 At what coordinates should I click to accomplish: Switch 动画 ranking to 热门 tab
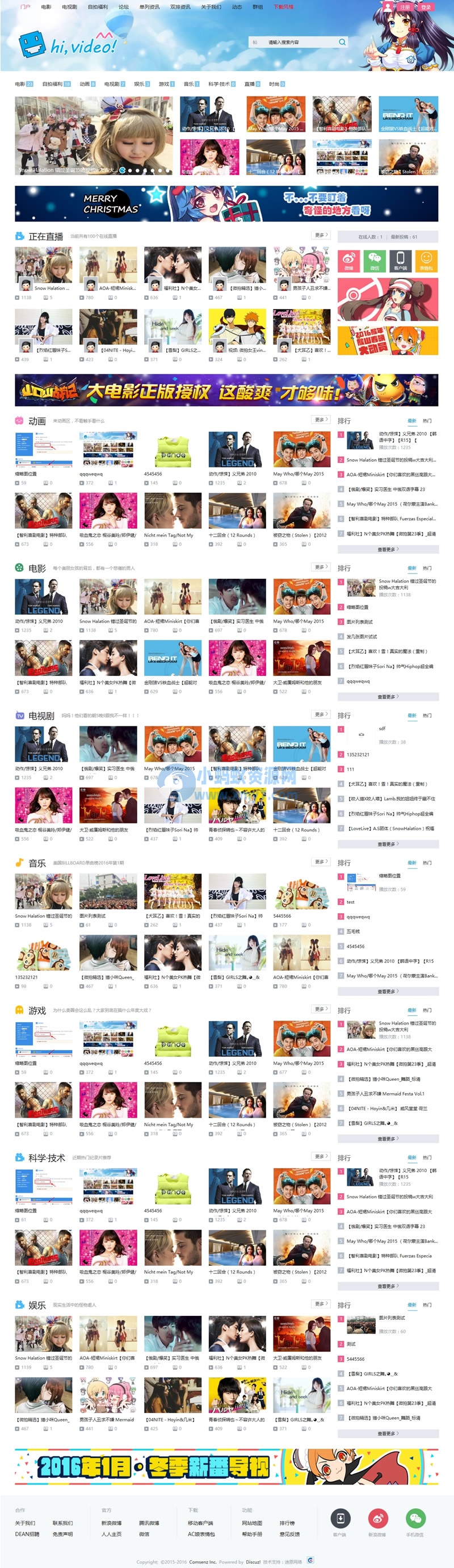pyautogui.click(x=427, y=421)
